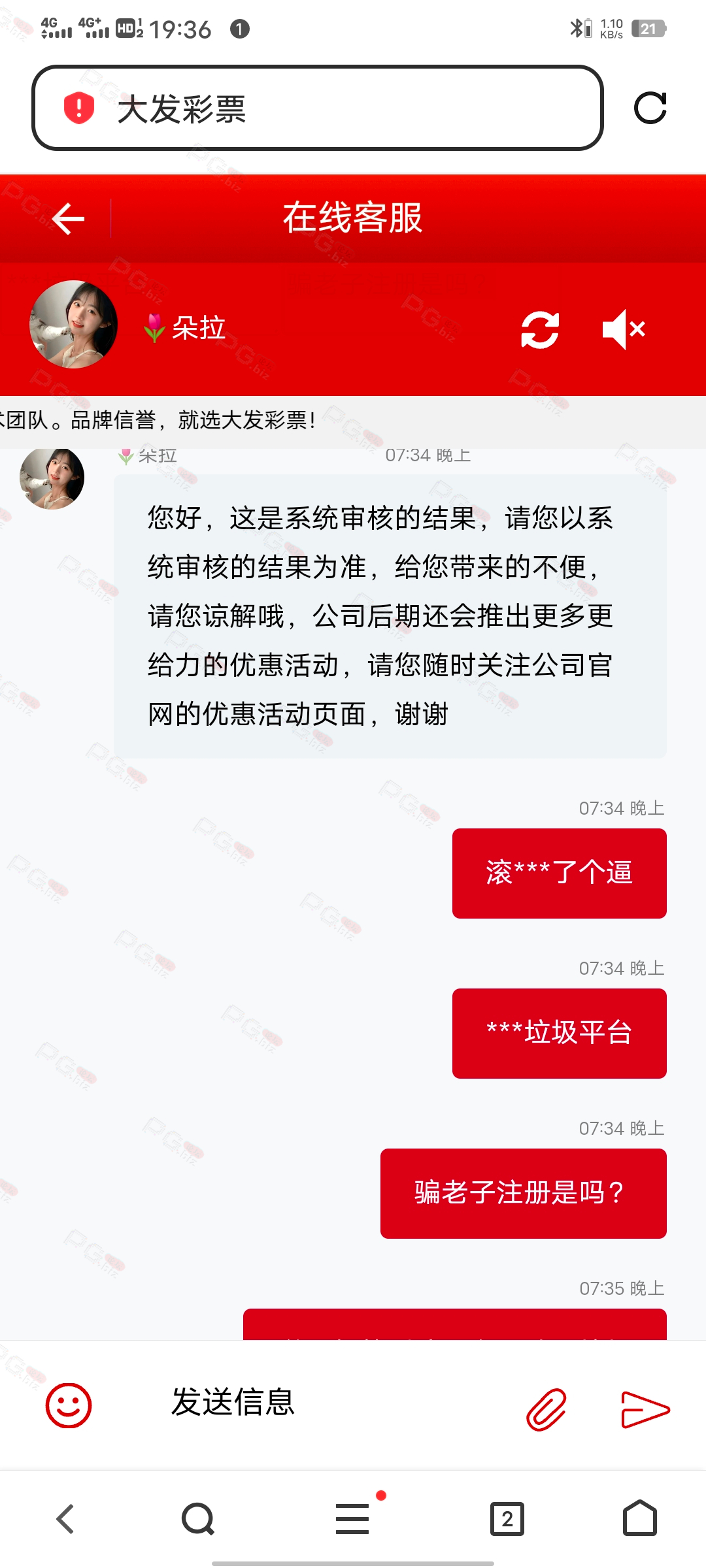The height and width of the screenshot is (1568, 706).
Task: View the 2 open browser tabs
Action: (507, 1518)
